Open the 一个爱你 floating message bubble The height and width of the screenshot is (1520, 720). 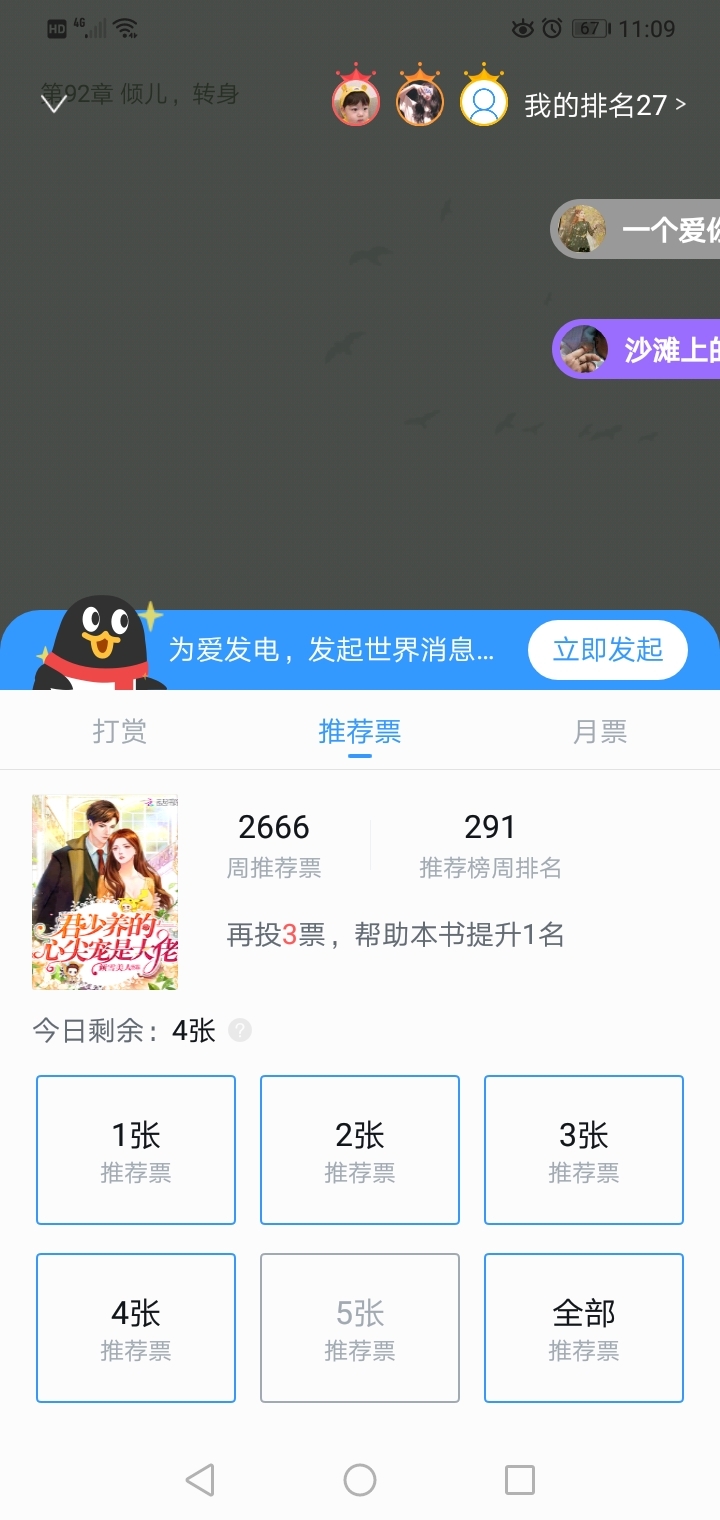pos(635,229)
